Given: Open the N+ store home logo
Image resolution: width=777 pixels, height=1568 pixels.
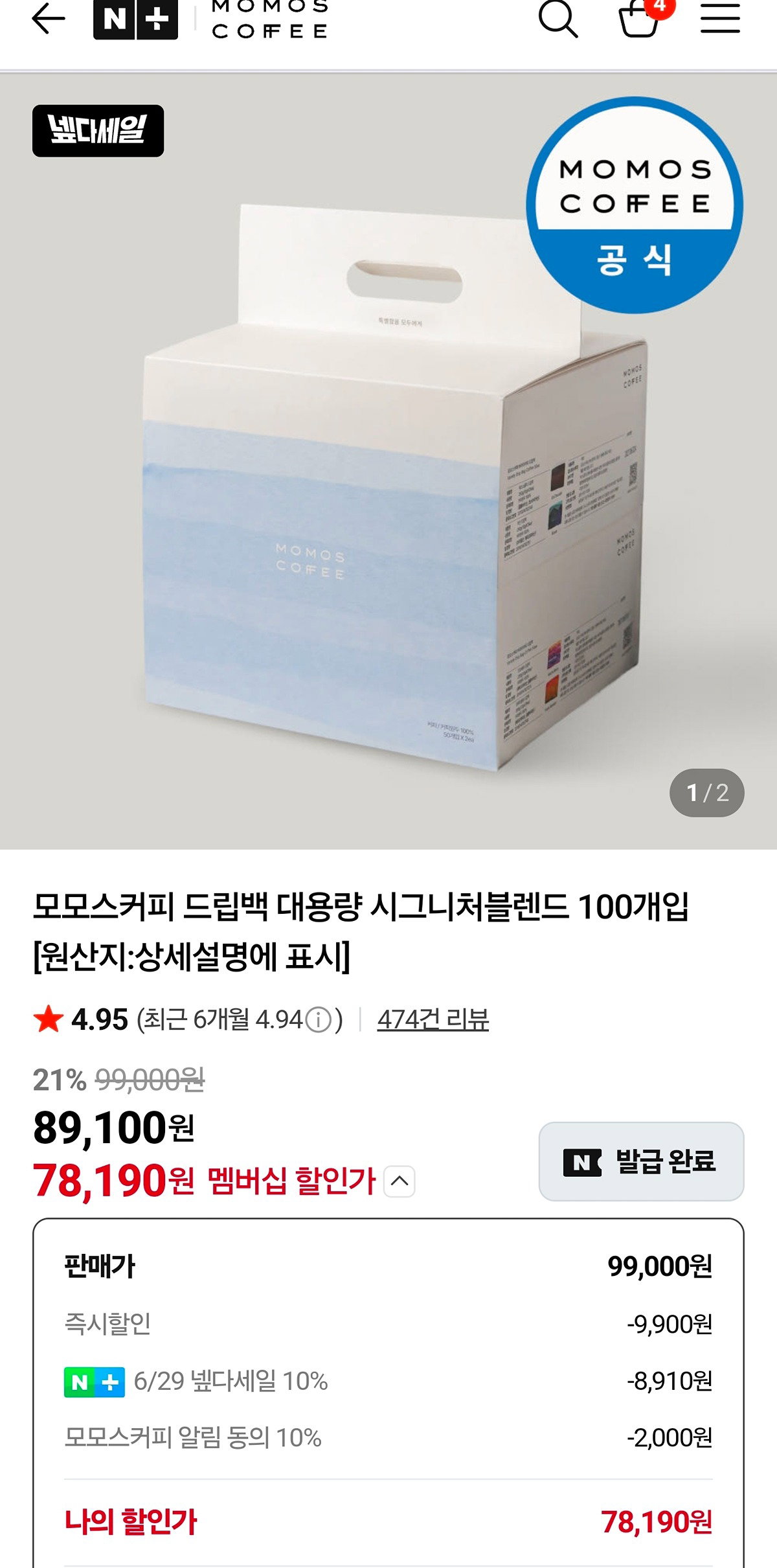Looking at the screenshot, I should pos(135,19).
